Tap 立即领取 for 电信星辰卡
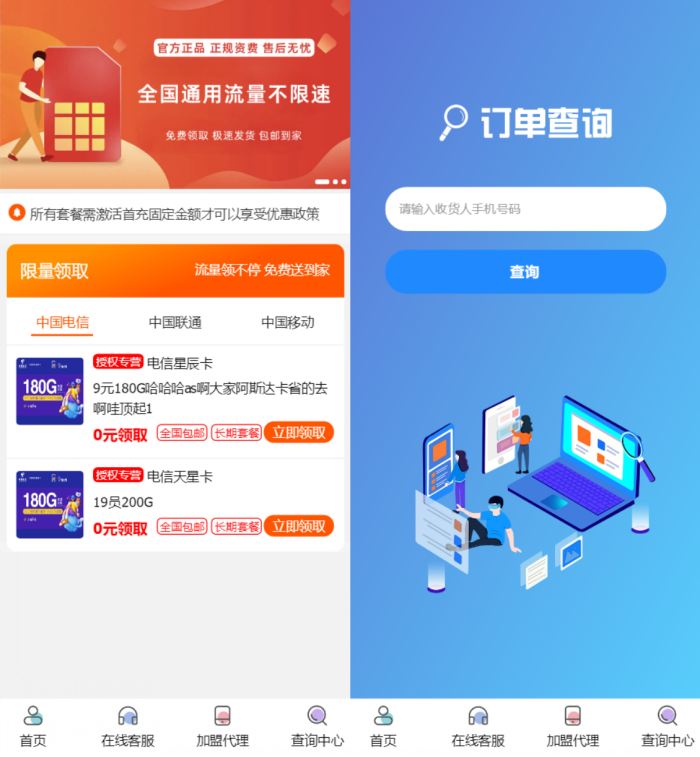The width and height of the screenshot is (700, 757). (299, 432)
